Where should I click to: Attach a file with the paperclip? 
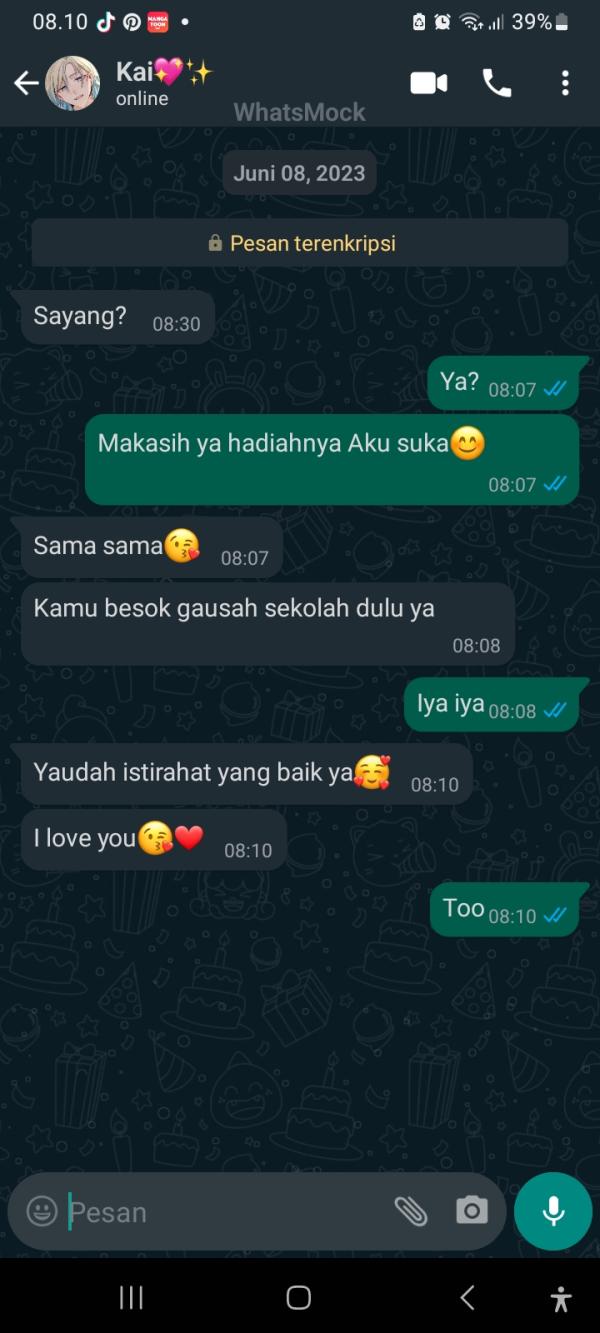(411, 1211)
